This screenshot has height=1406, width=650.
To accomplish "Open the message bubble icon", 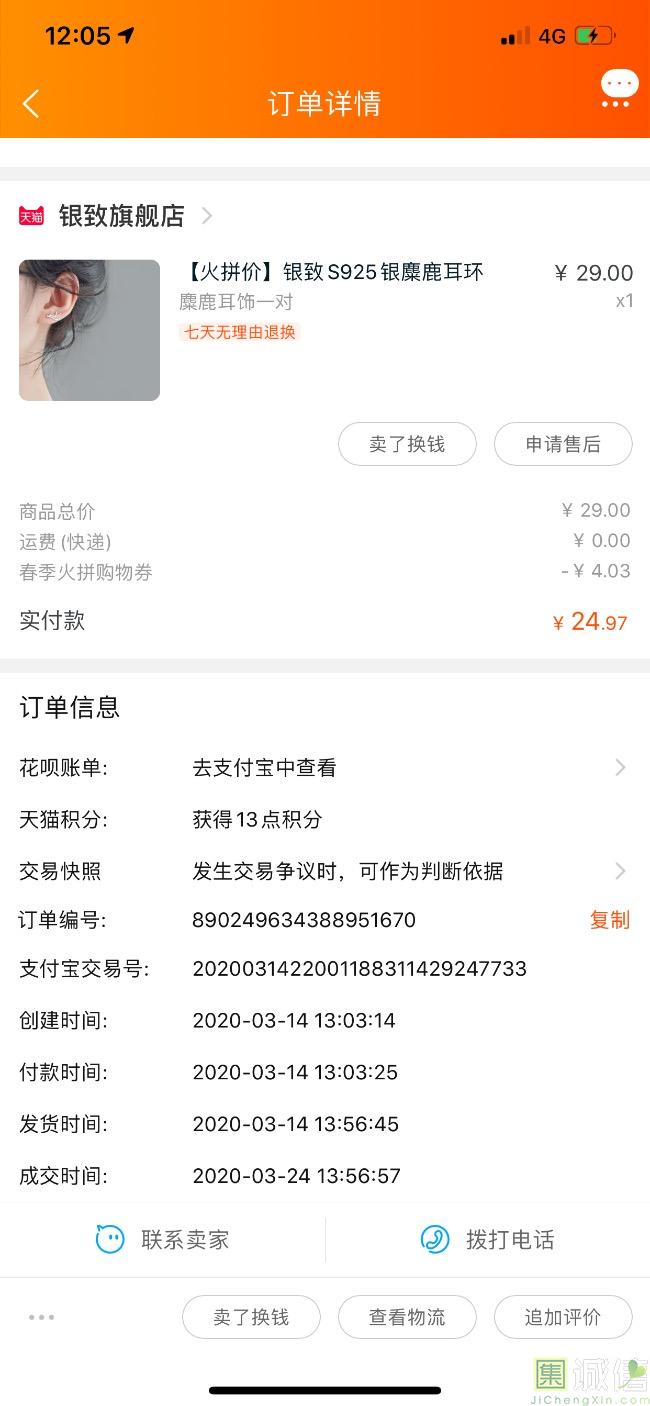I will coord(619,88).
